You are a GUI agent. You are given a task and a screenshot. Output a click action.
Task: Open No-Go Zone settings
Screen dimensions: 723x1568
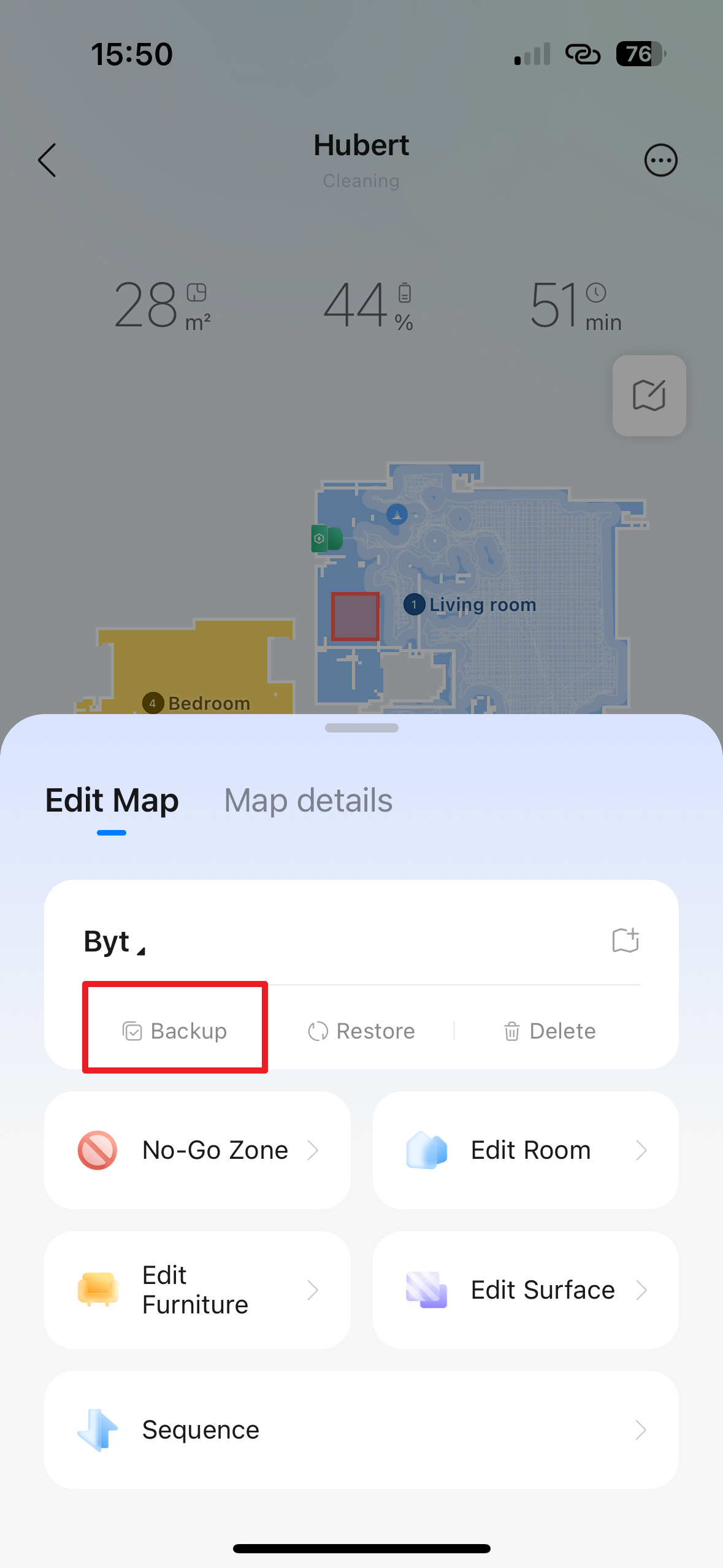click(197, 1150)
